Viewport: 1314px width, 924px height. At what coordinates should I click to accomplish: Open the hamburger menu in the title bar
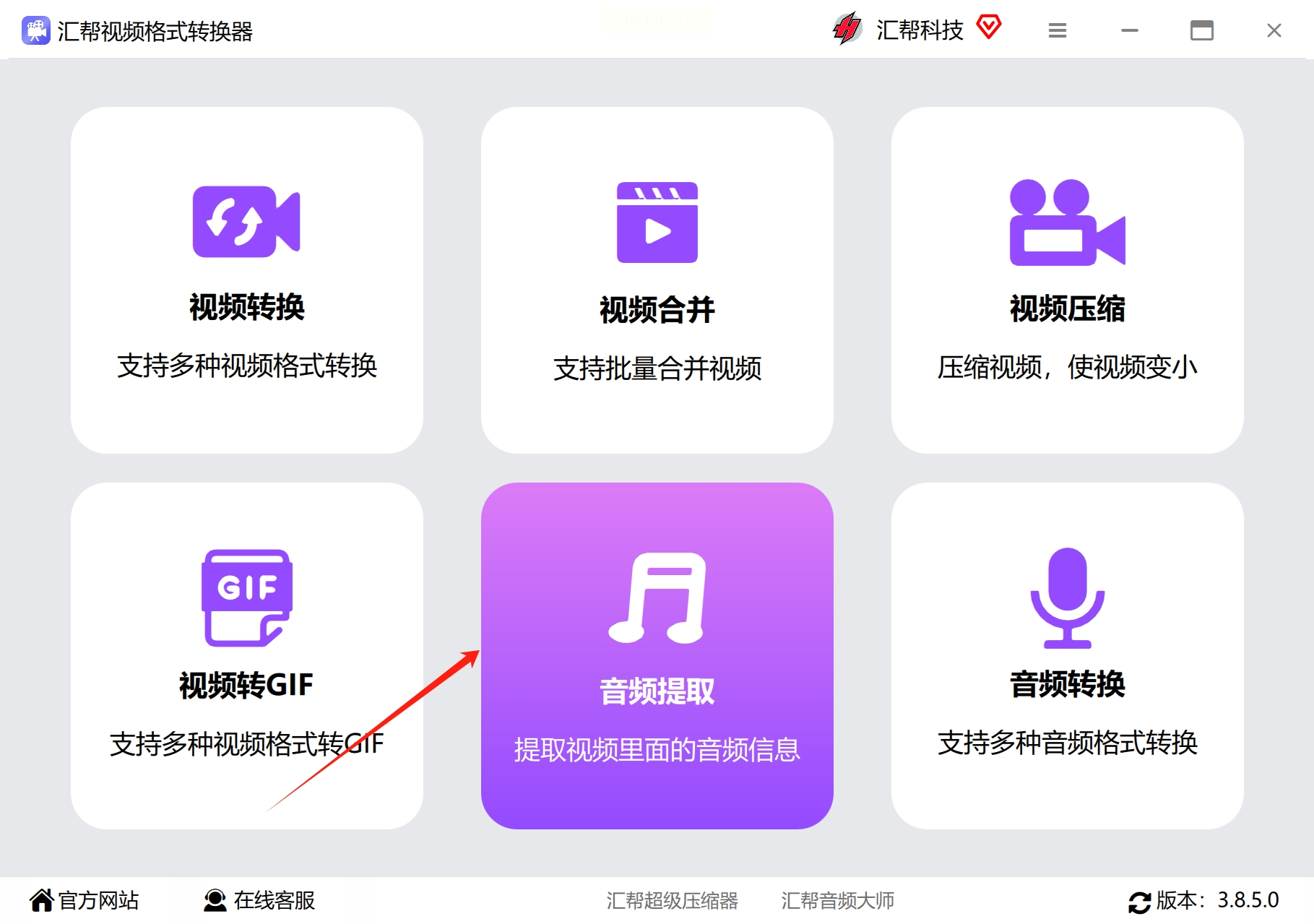click(1058, 30)
